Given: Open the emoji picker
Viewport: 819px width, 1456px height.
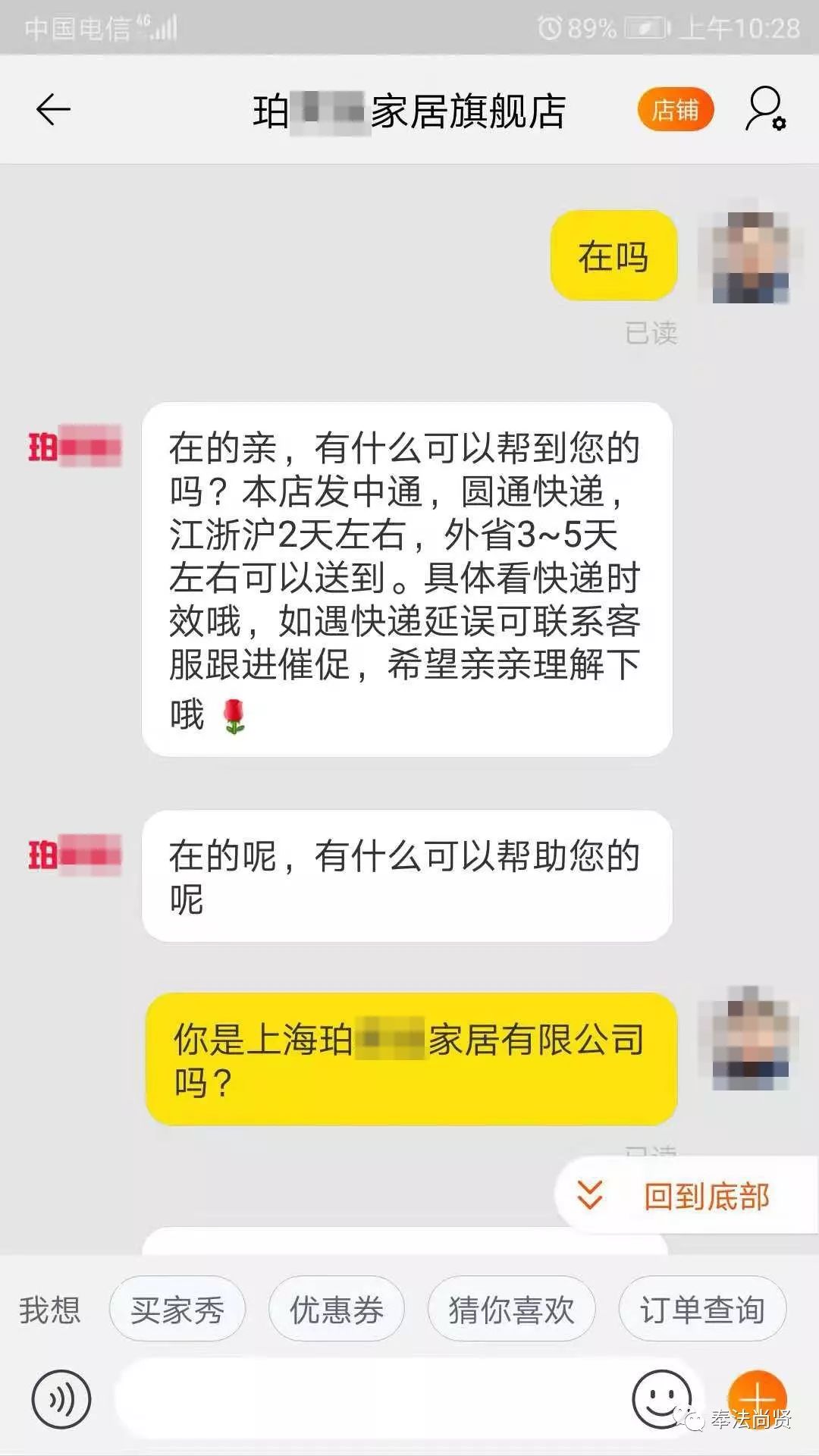Looking at the screenshot, I should point(661,1399).
